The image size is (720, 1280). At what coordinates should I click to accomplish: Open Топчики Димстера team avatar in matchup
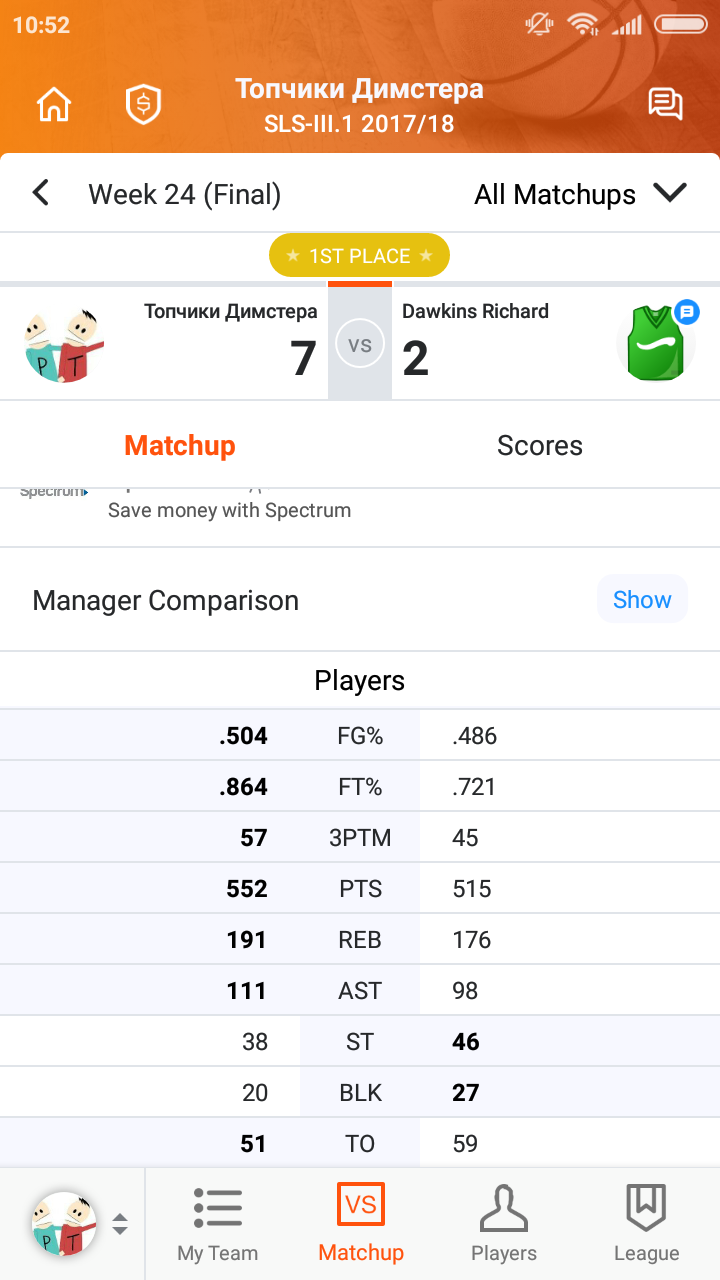[64, 347]
